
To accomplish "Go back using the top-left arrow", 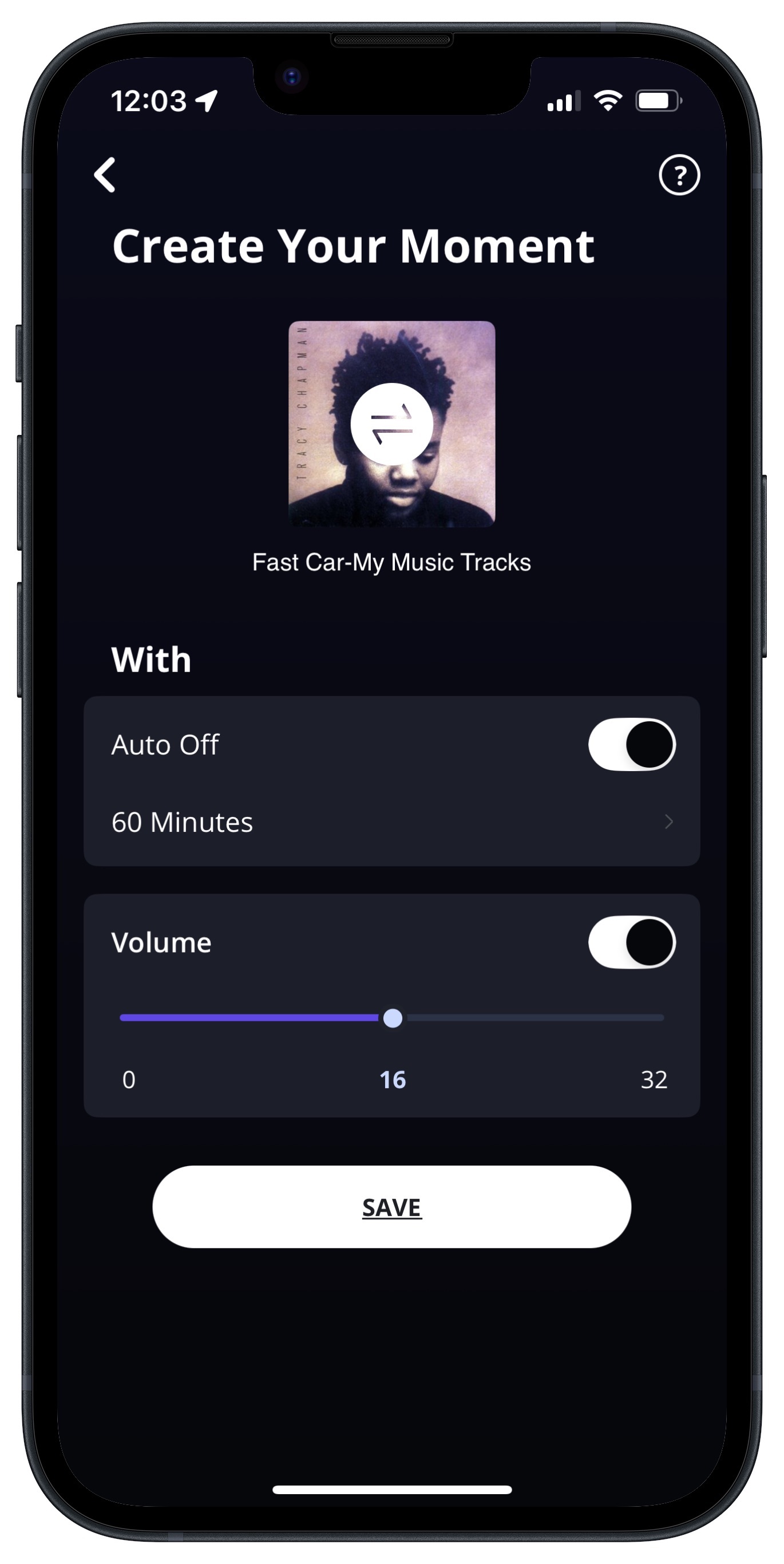I will tap(105, 175).
